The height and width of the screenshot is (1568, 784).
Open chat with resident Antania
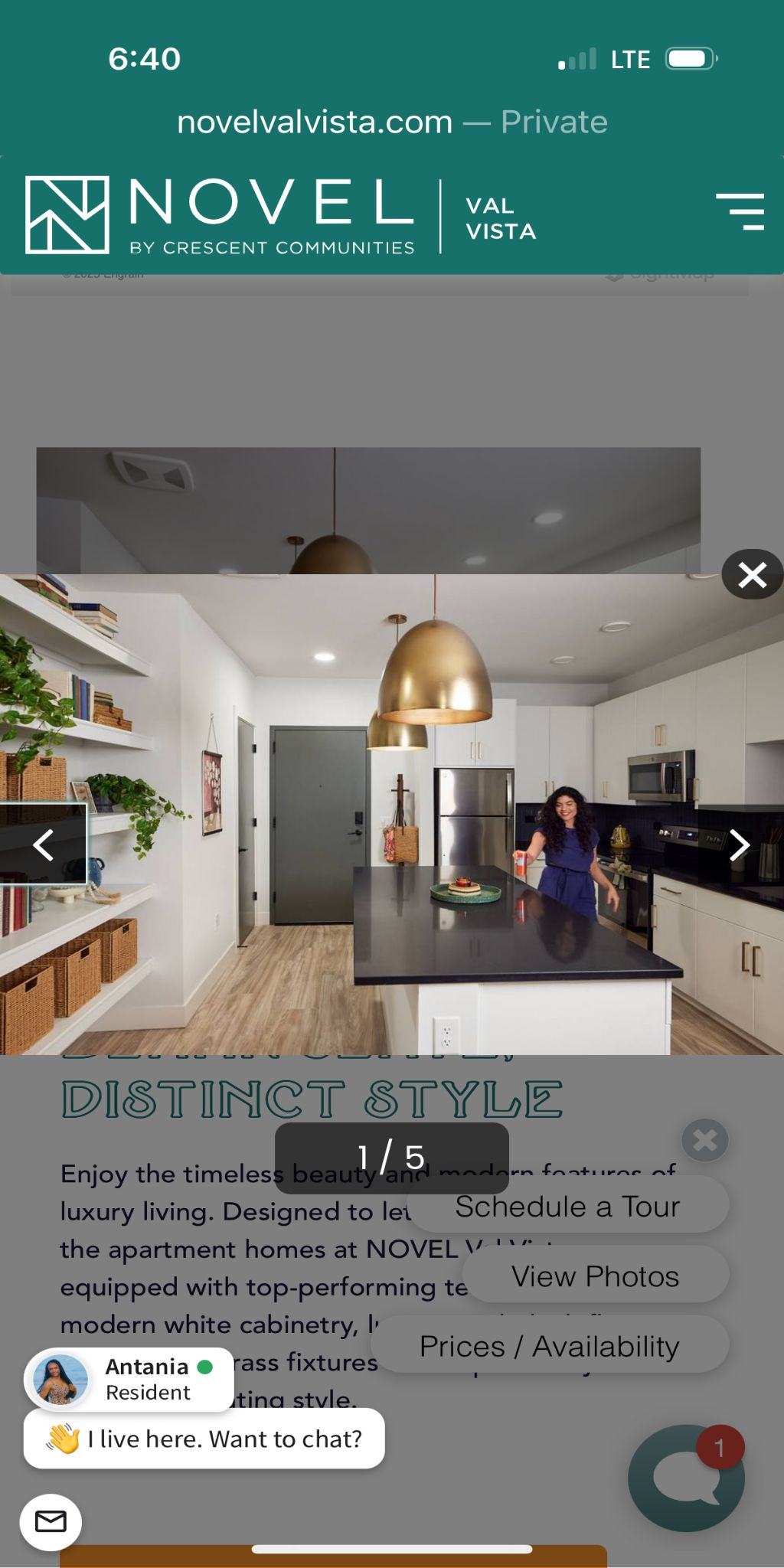pos(129,1380)
